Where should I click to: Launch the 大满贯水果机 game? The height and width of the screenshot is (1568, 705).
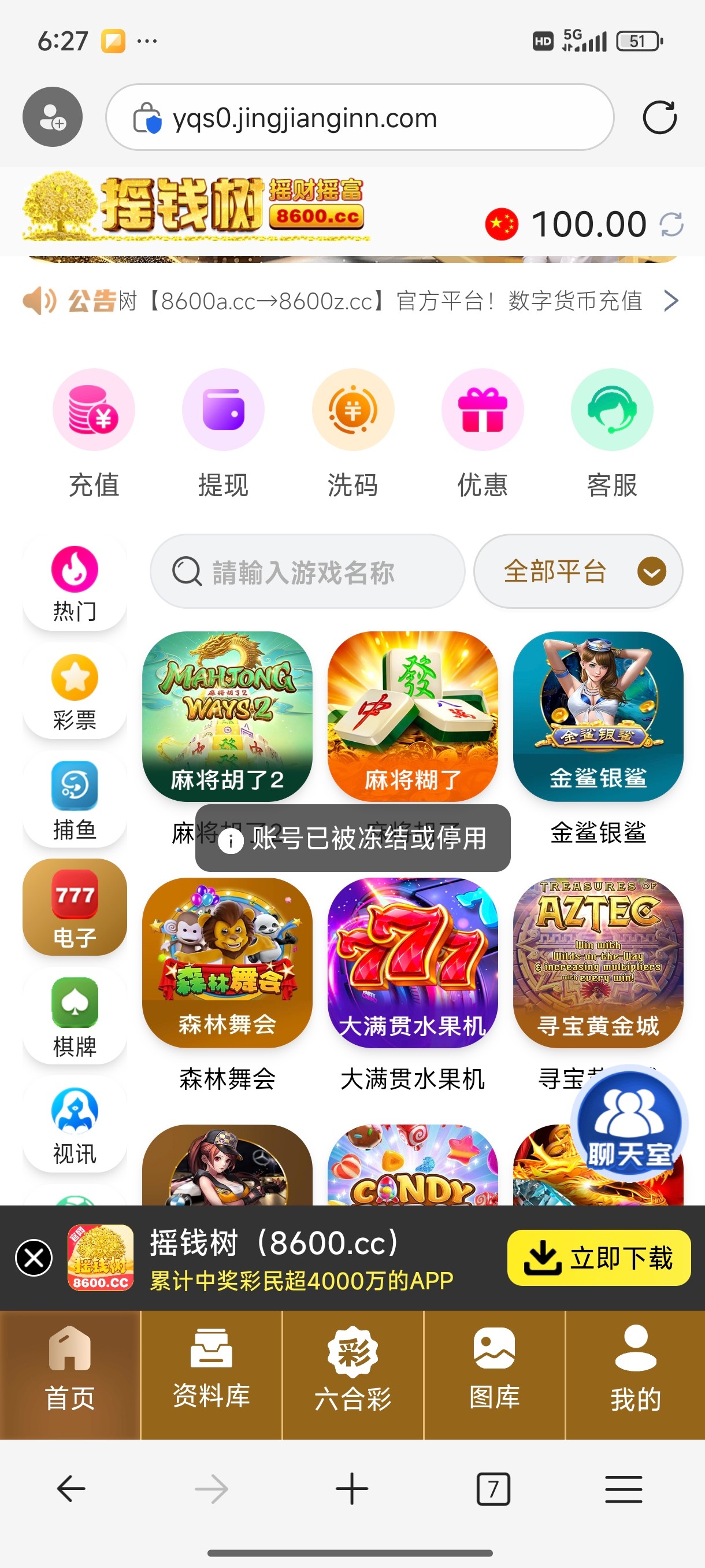click(x=413, y=963)
